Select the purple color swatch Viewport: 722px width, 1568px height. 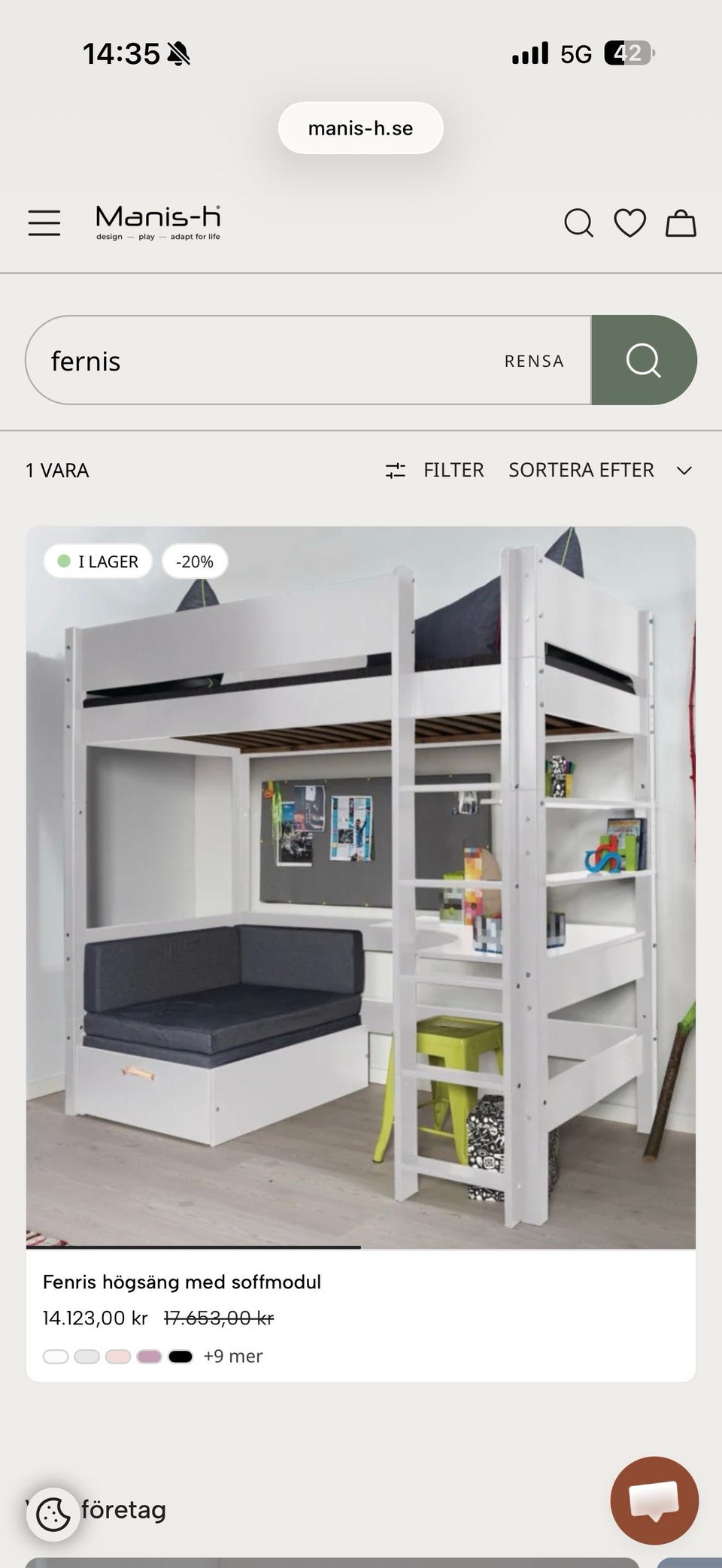pos(149,1356)
